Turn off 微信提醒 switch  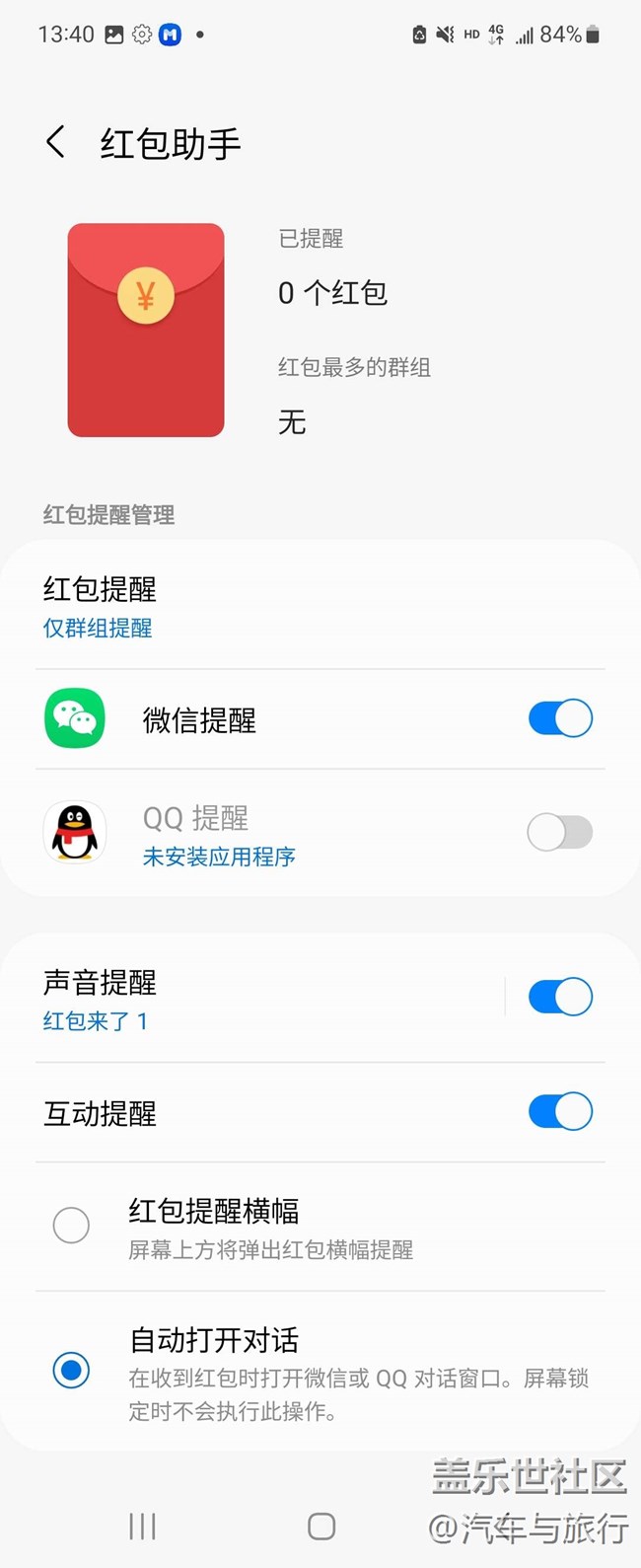point(560,718)
